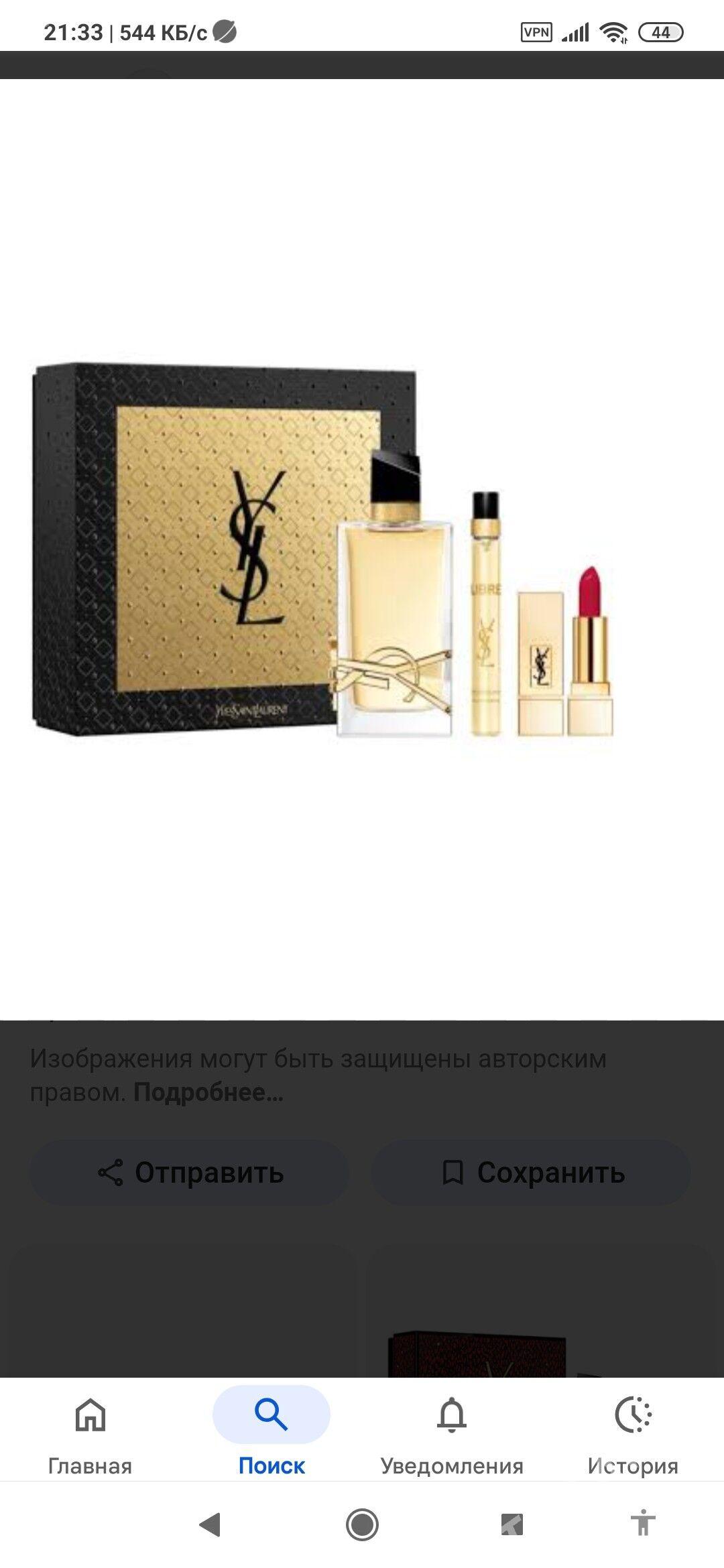Open the YSL gift set image

pos(323,549)
